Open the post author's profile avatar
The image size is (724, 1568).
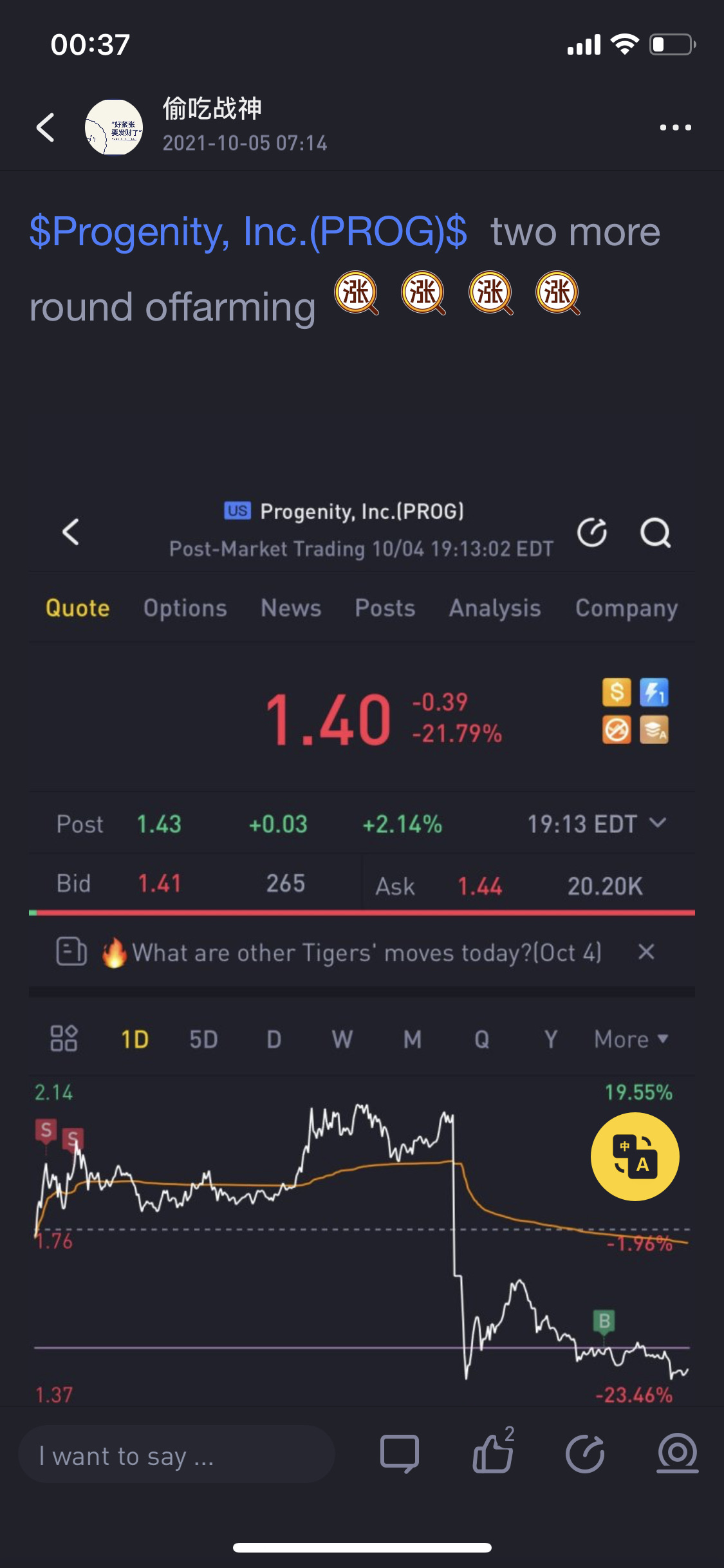114,127
